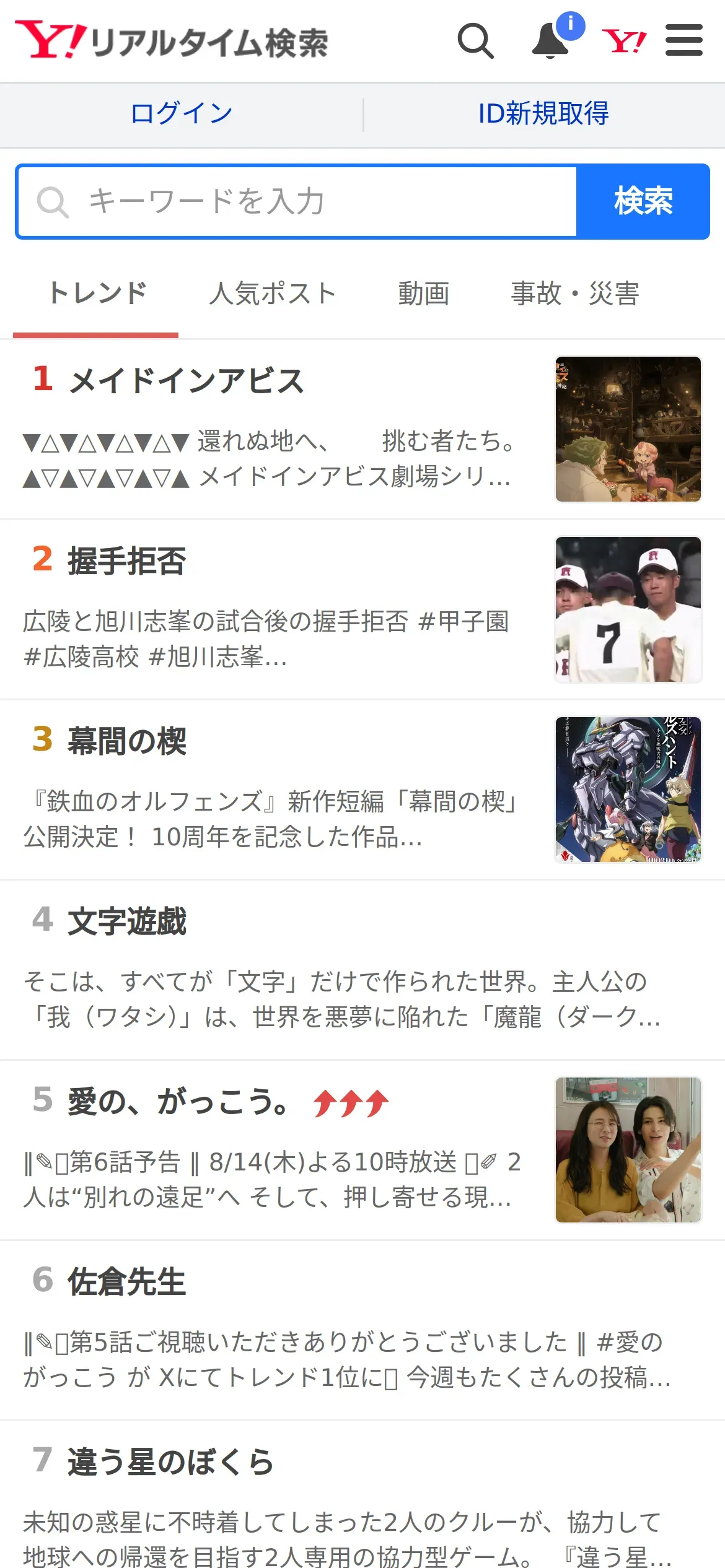The image size is (725, 1568).
Task: Go to Yahoo! Japan home icon
Action: tap(624, 41)
